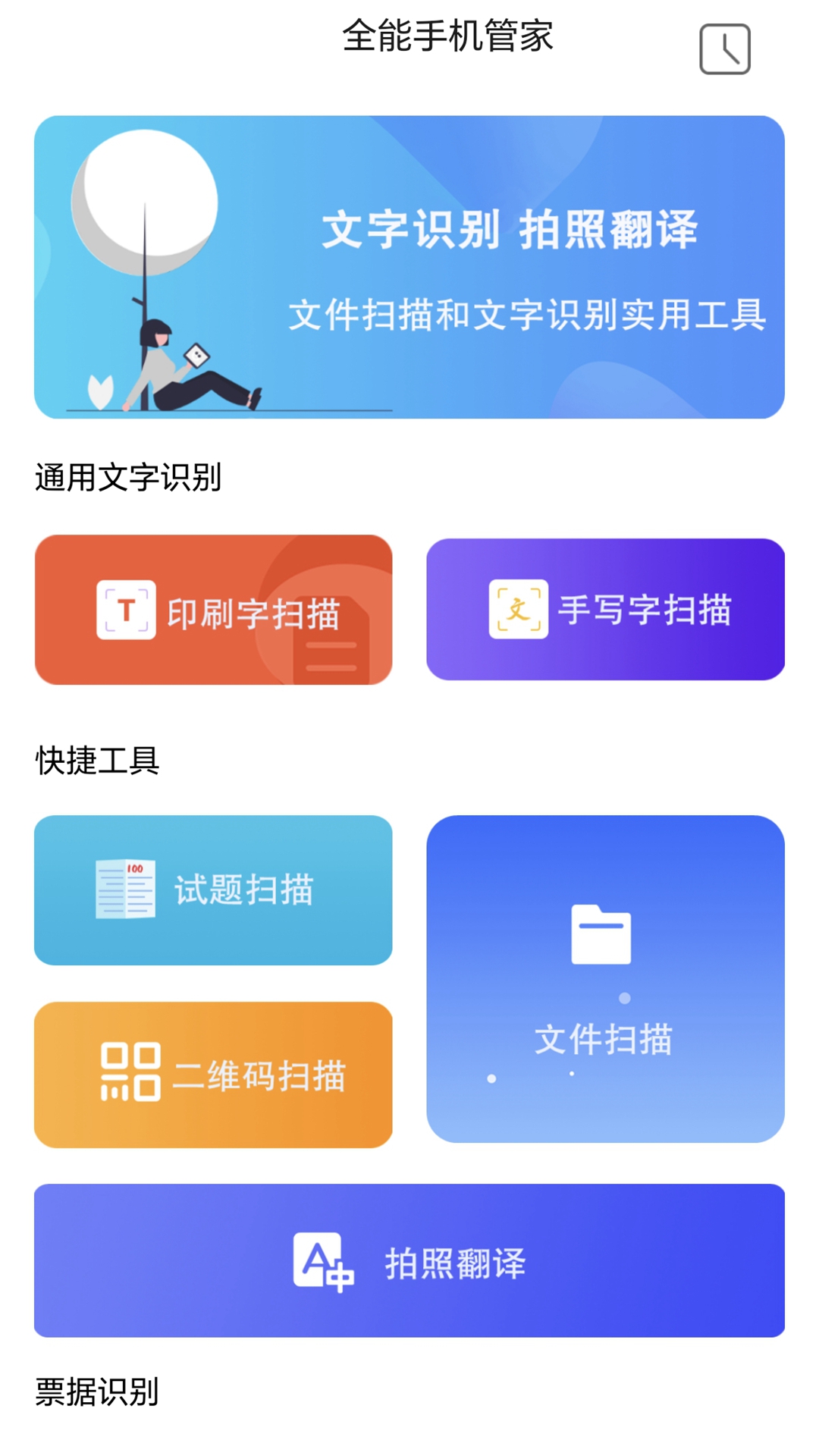Screen dimensions: 819x1456
Task: Open the 手写字扫描 handwriting scan tool icon
Action: click(518, 607)
